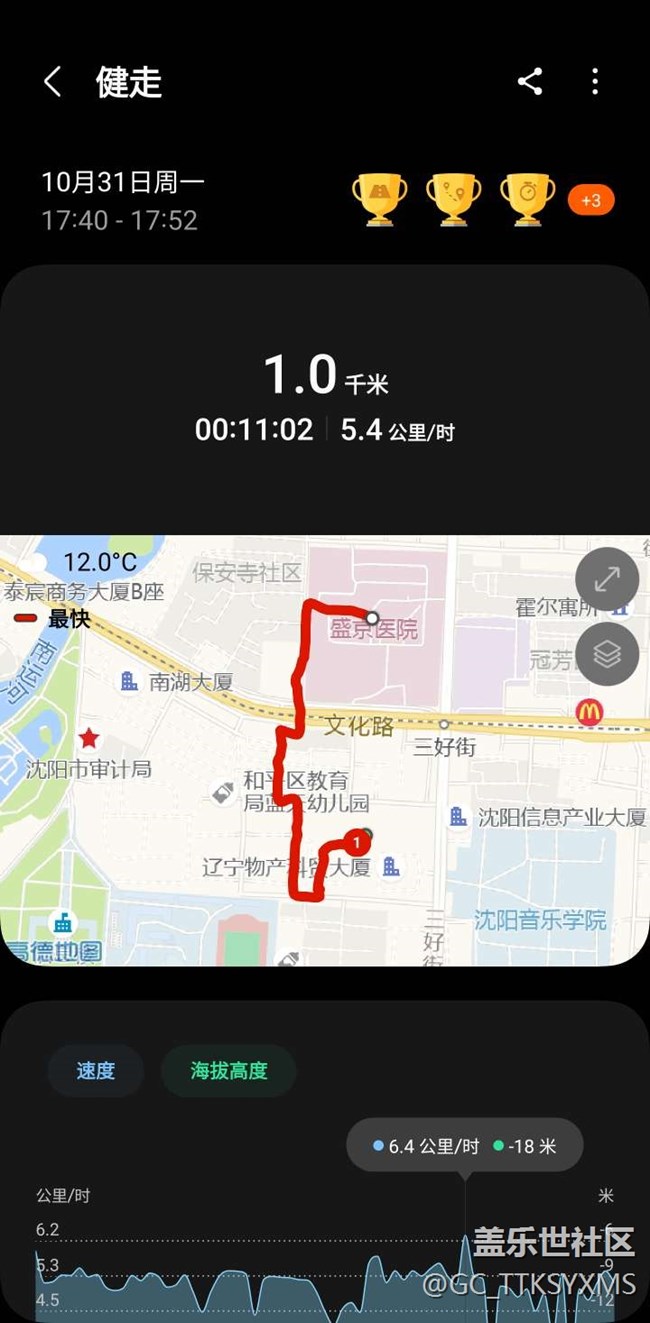
Task: Open the more options menu
Action: point(595,82)
